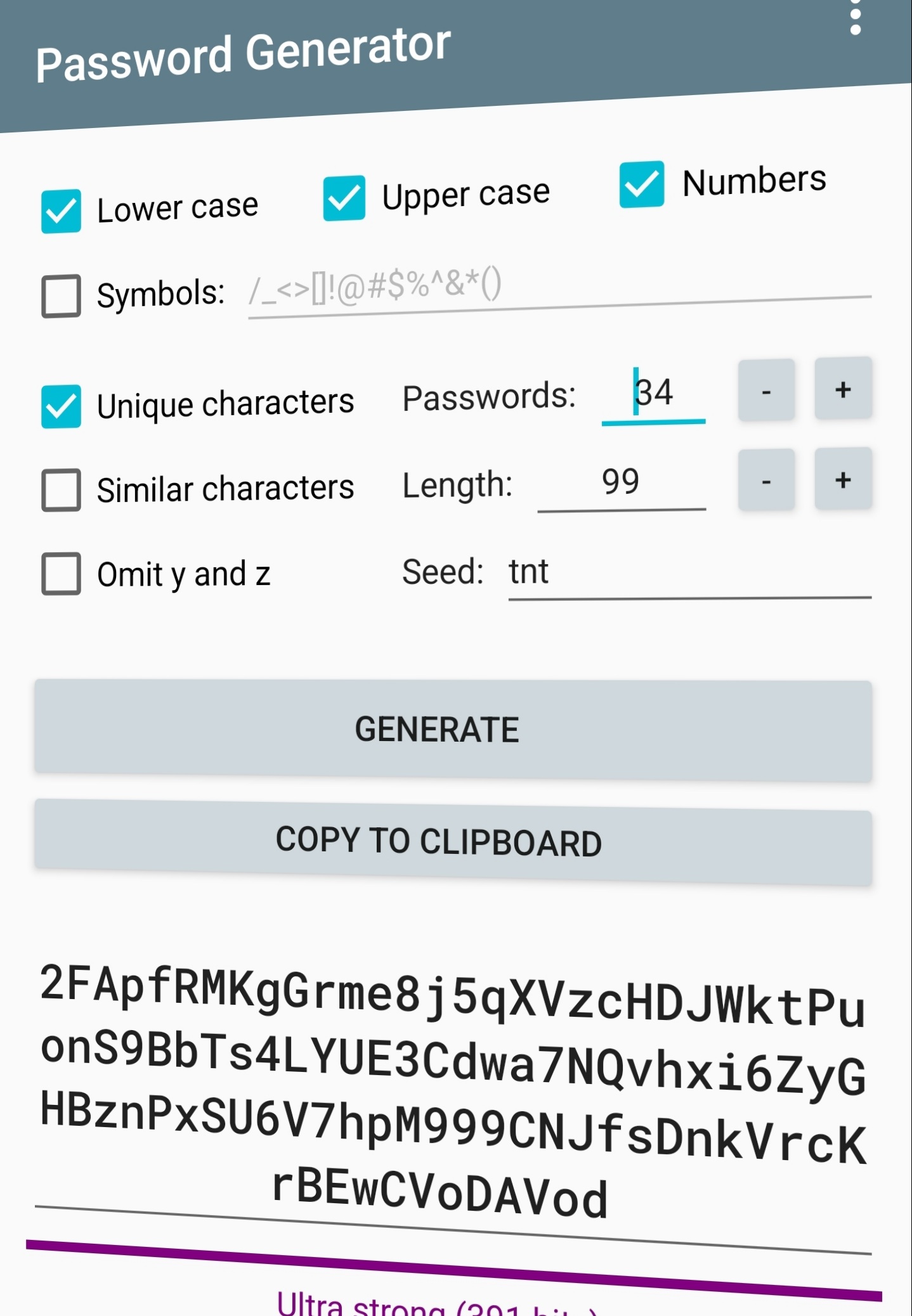Disable the Numbers checkbox
This screenshot has height=1316, width=912.
641,184
